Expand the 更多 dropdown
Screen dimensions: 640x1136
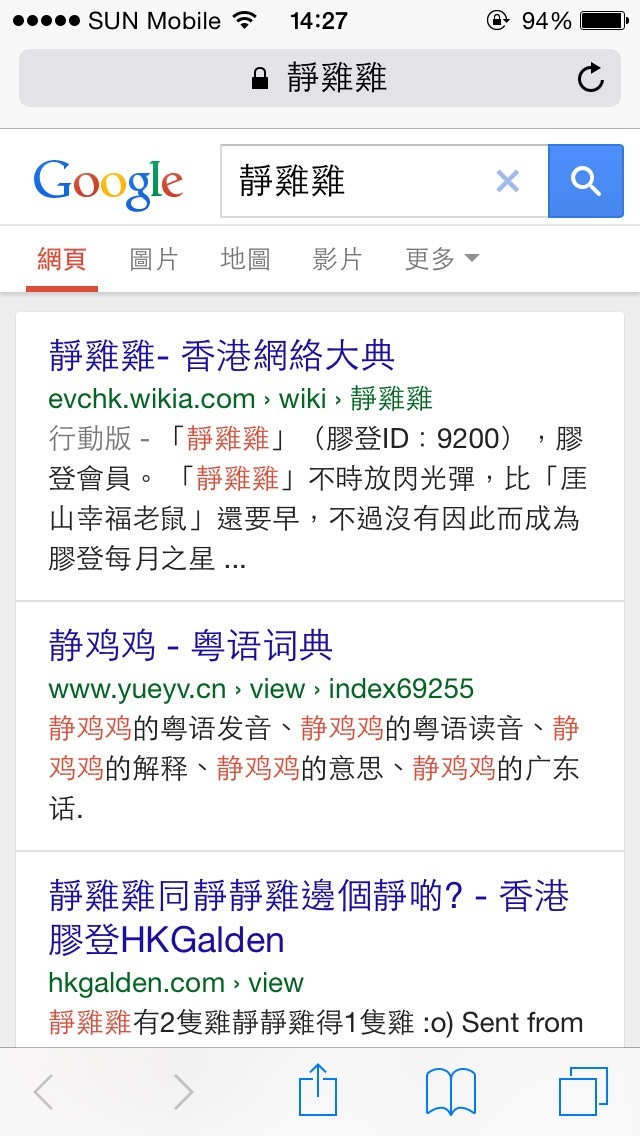click(x=441, y=260)
